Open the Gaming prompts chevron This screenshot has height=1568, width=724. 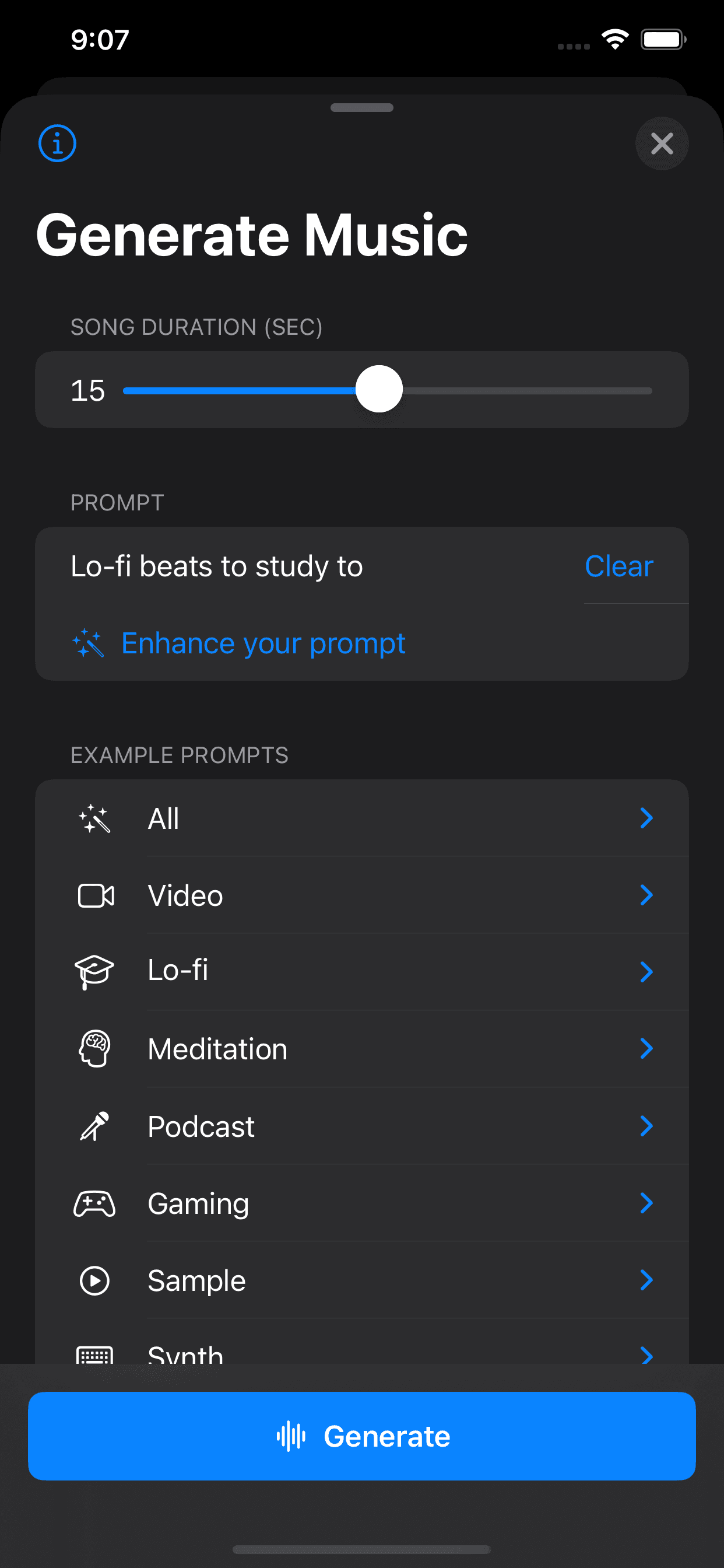pos(646,1203)
